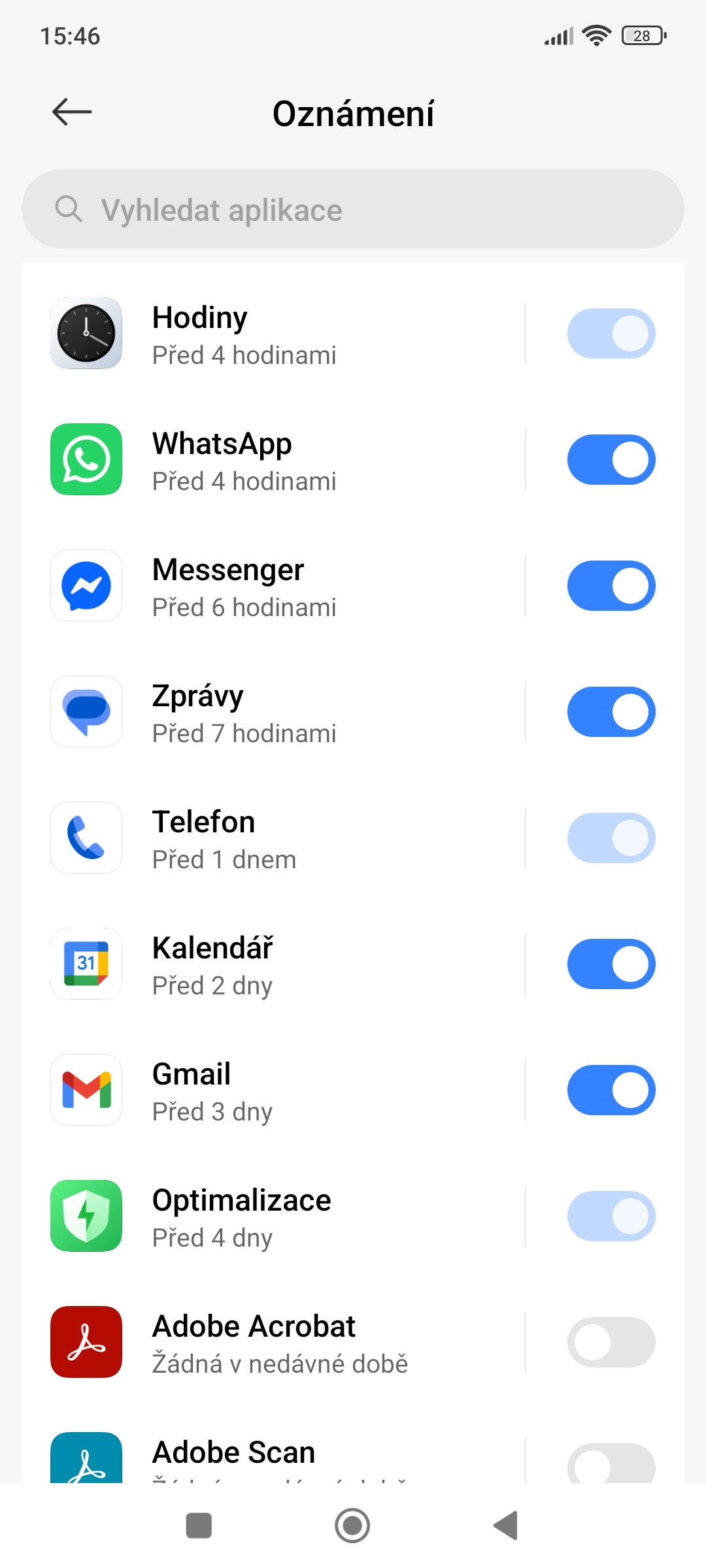
Task: Turn off Messenger notifications switch
Action: (611, 586)
